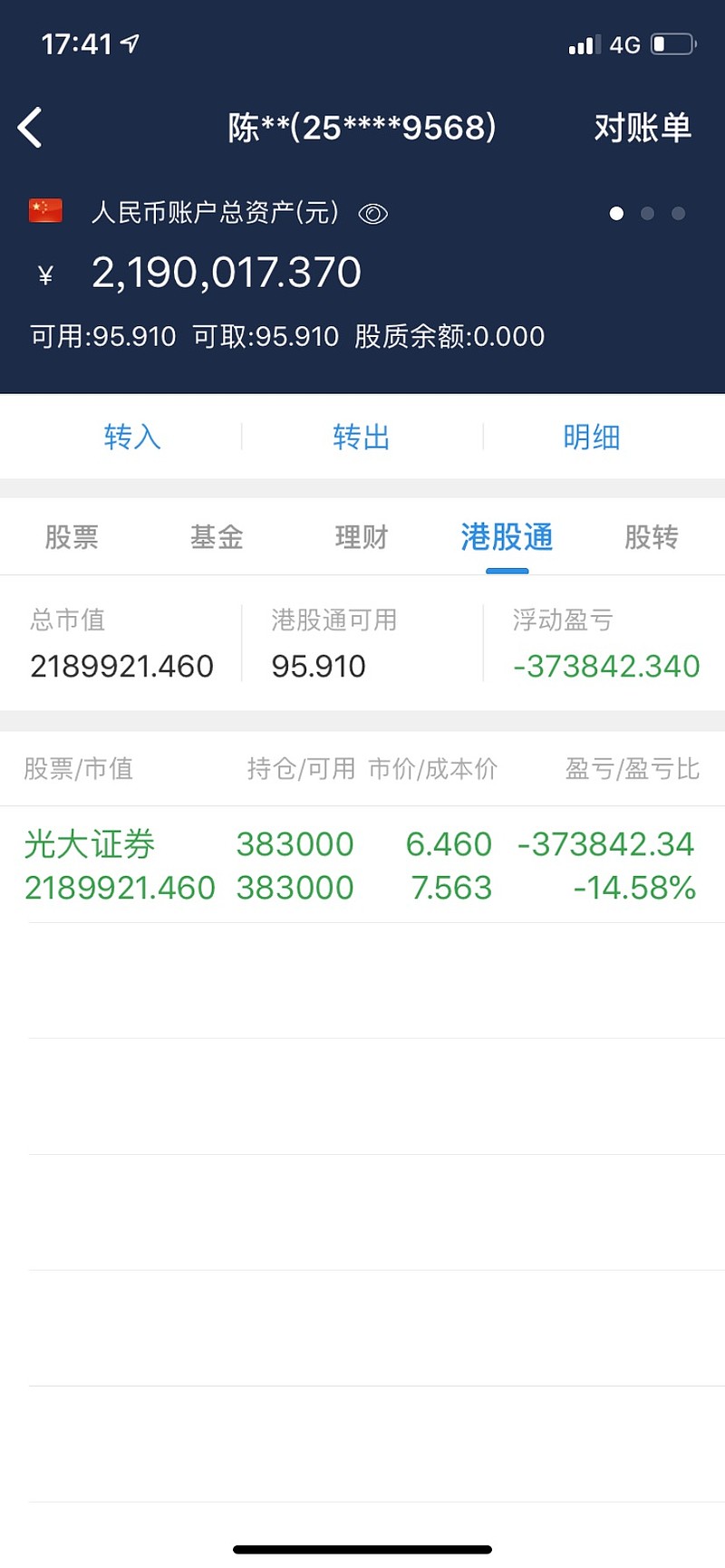Select the 光大证券 holding row
Screen dimensions: 725x1568
[x=361, y=864]
